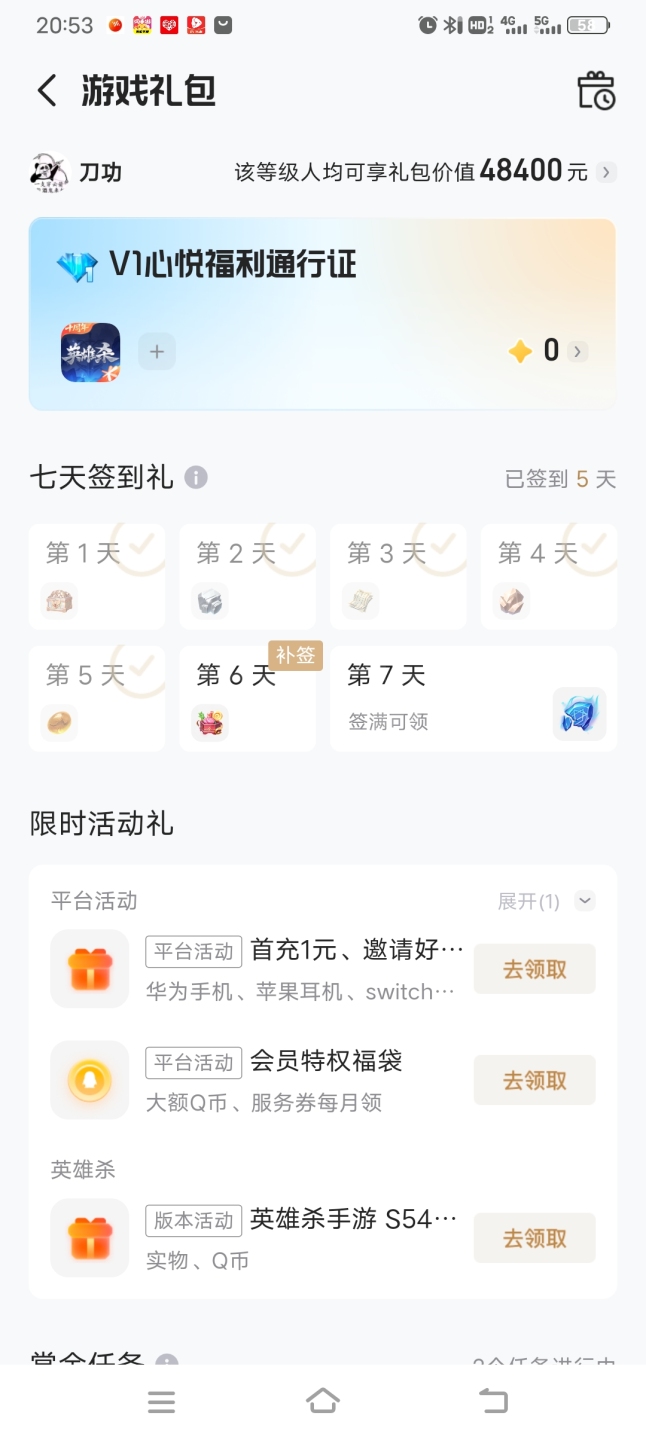Claim the 会员特权福袋
The image size is (646, 1440).
(534, 1080)
